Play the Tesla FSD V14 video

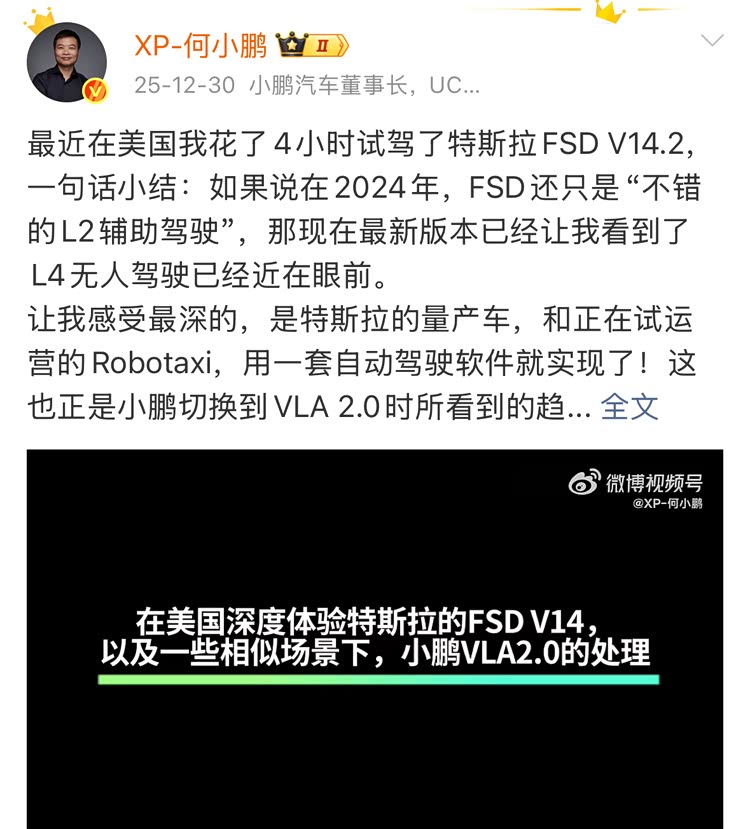[x=374, y=640]
